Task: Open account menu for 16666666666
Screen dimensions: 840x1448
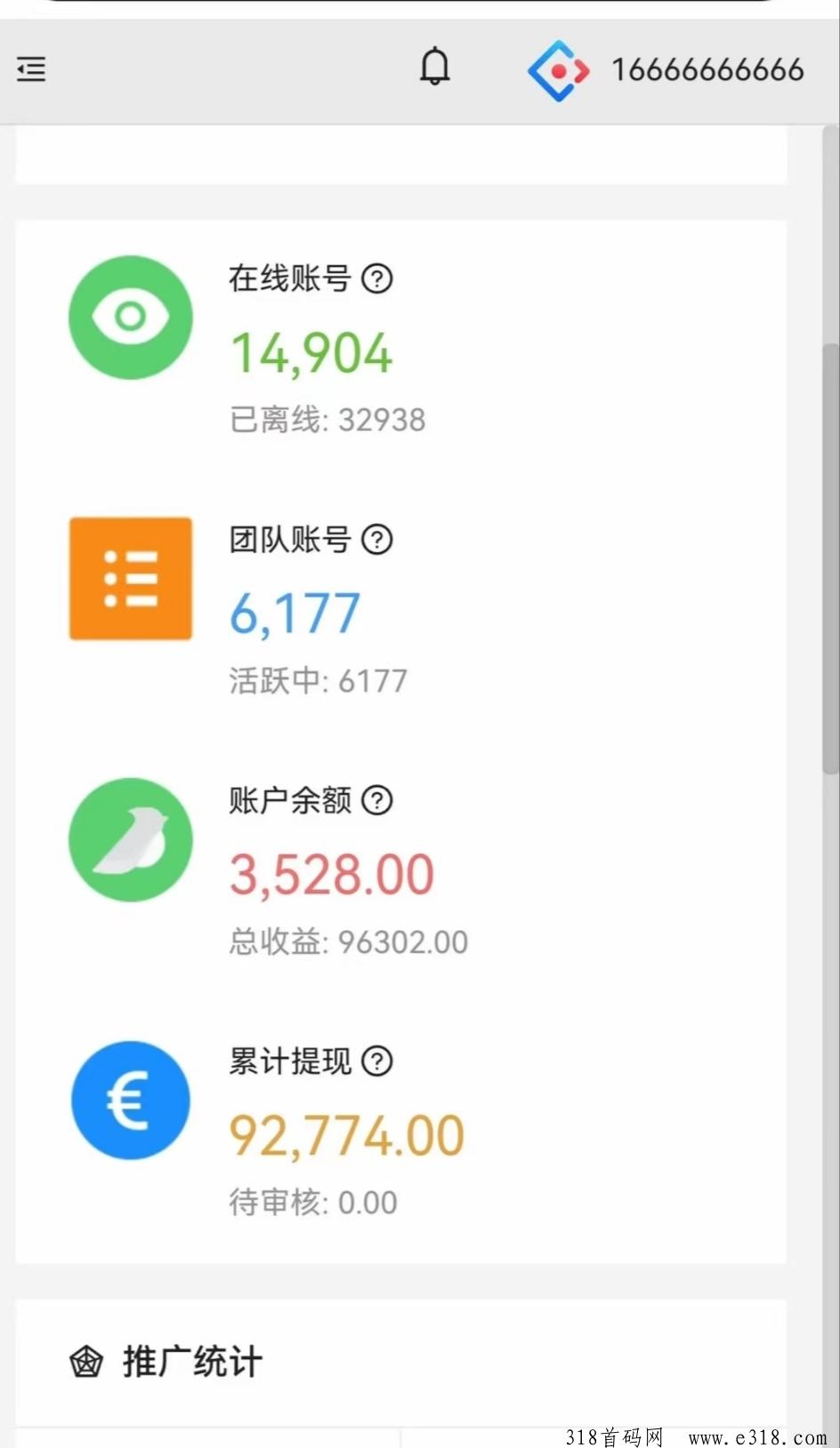Action: click(666, 69)
